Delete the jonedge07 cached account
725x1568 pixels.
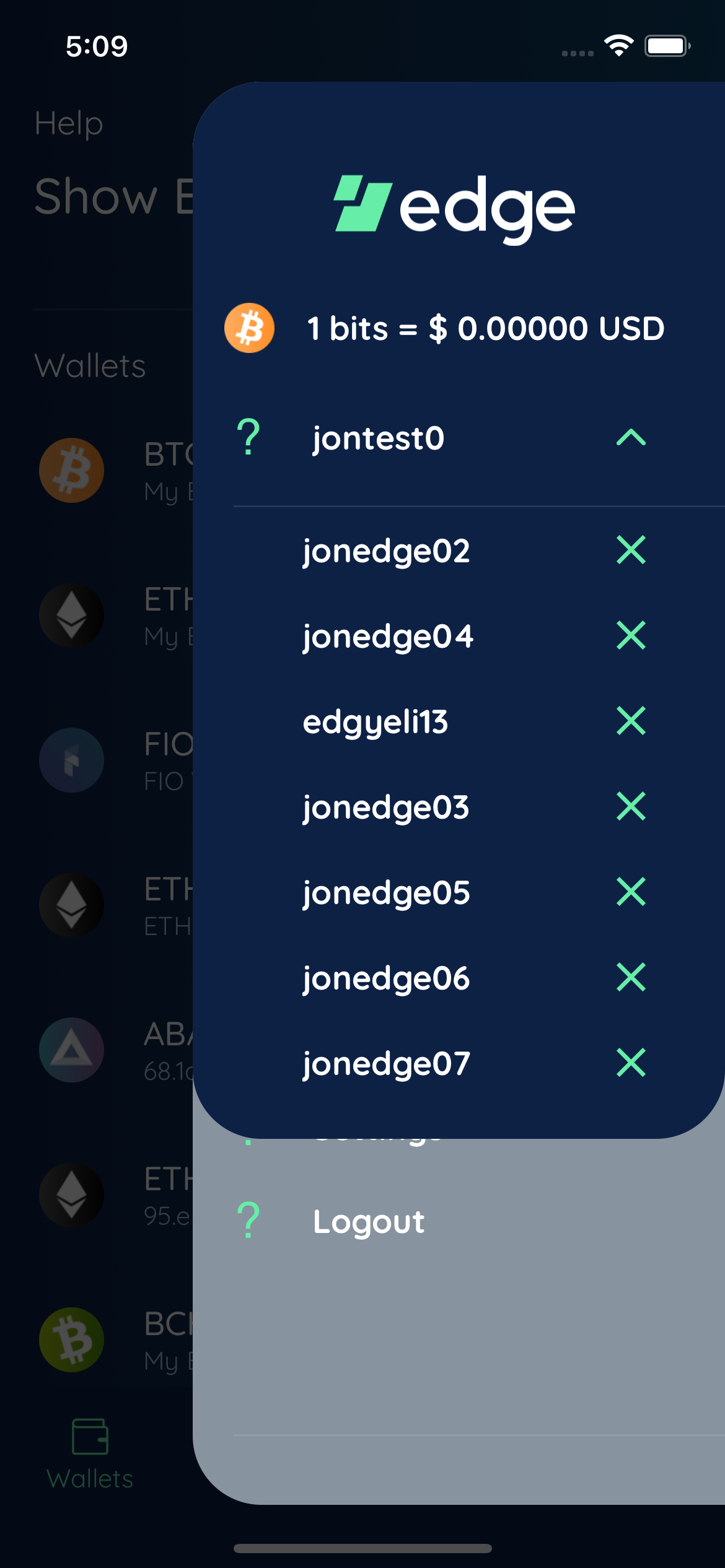(631, 1065)
